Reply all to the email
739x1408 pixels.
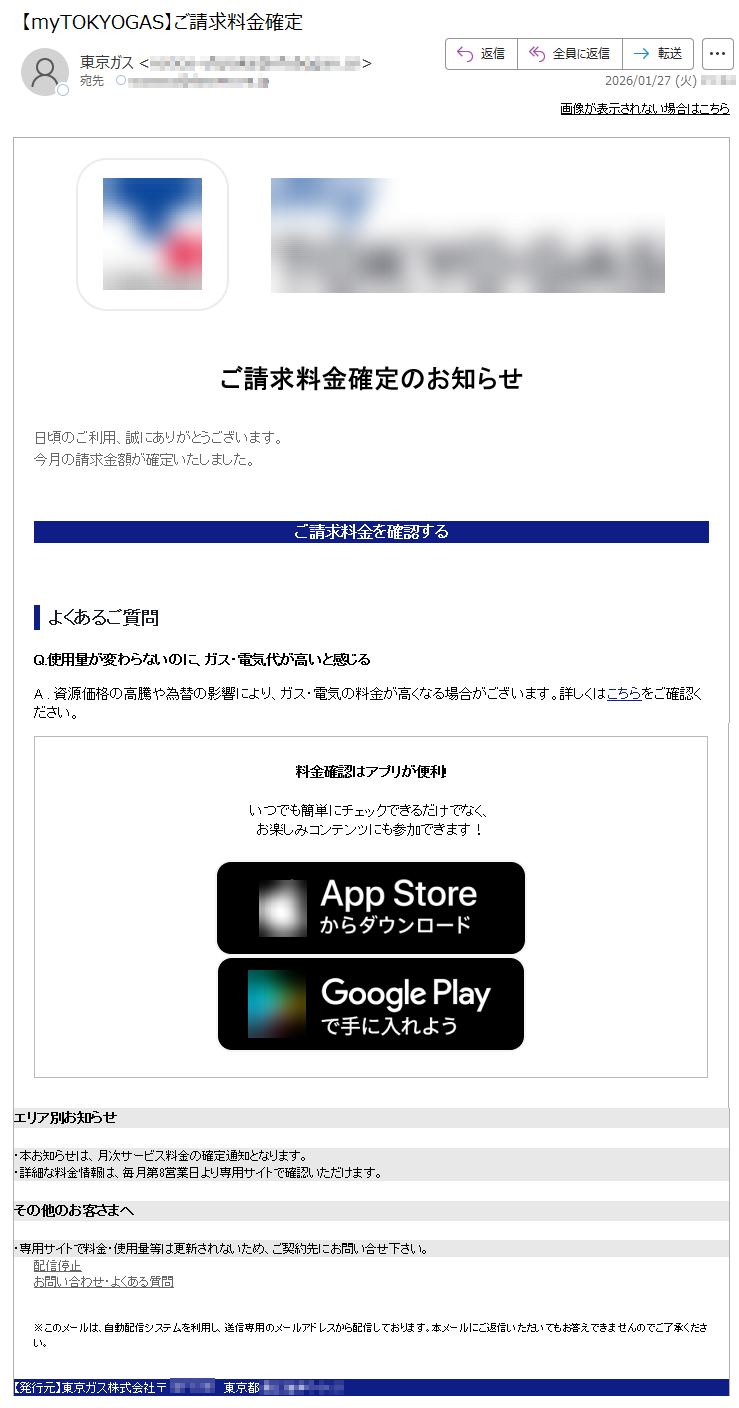tap(569, 54)
